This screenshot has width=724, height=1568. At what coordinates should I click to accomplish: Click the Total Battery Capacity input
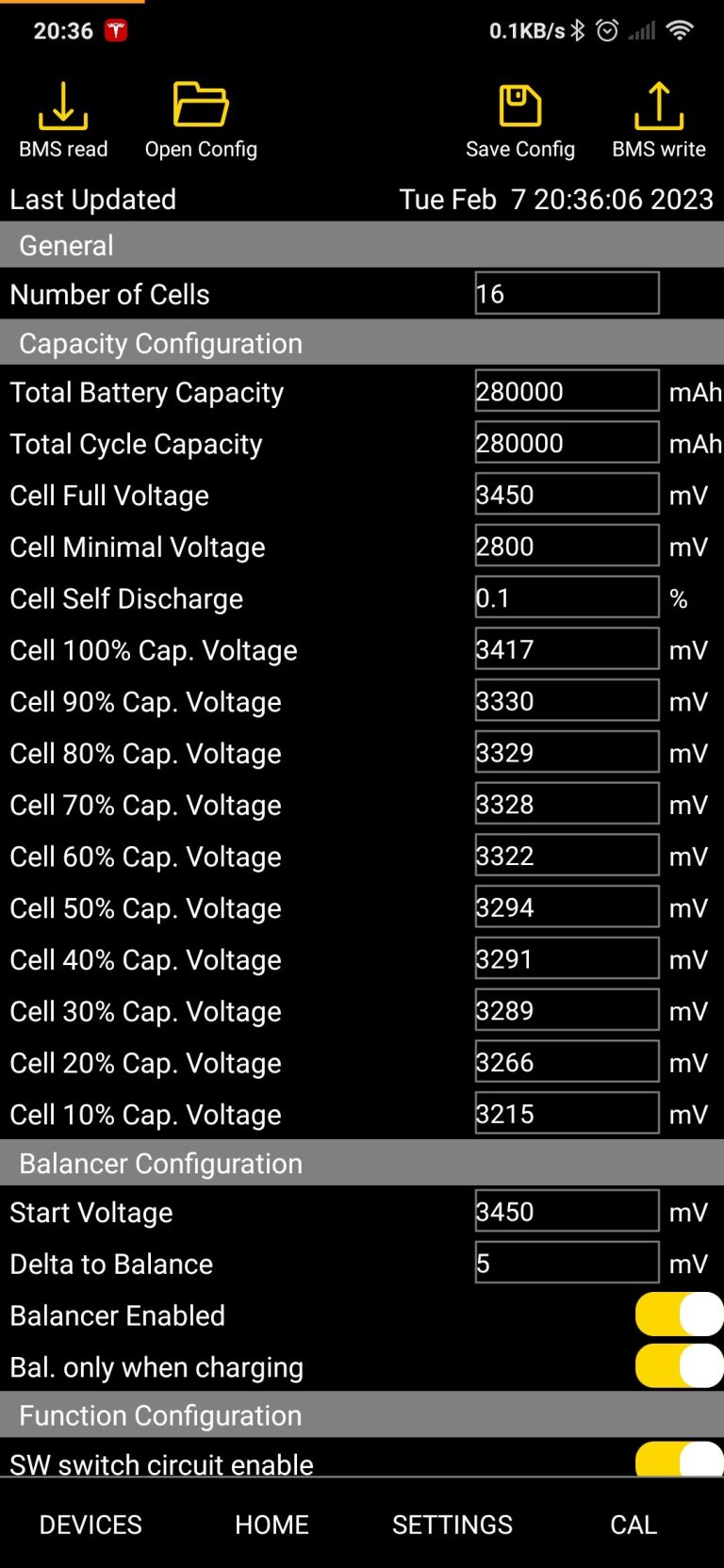coord(566,390)
